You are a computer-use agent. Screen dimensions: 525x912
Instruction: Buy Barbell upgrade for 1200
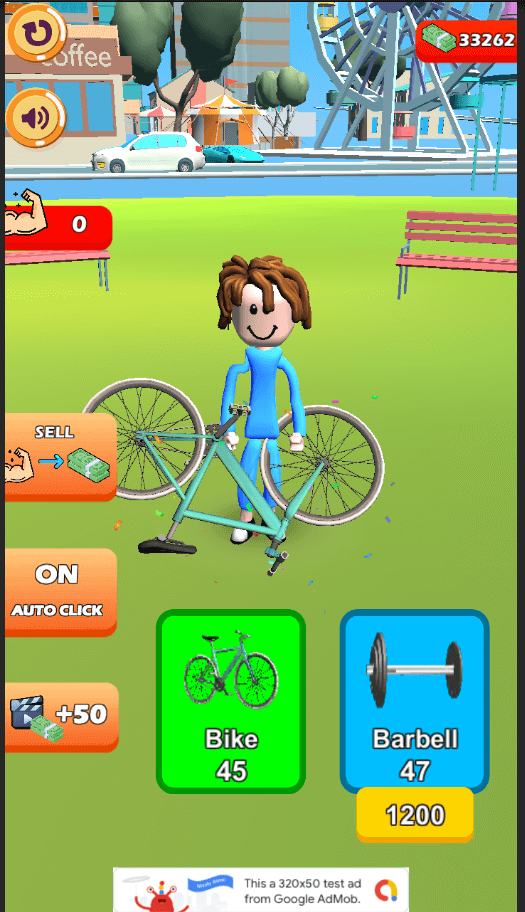415,815
